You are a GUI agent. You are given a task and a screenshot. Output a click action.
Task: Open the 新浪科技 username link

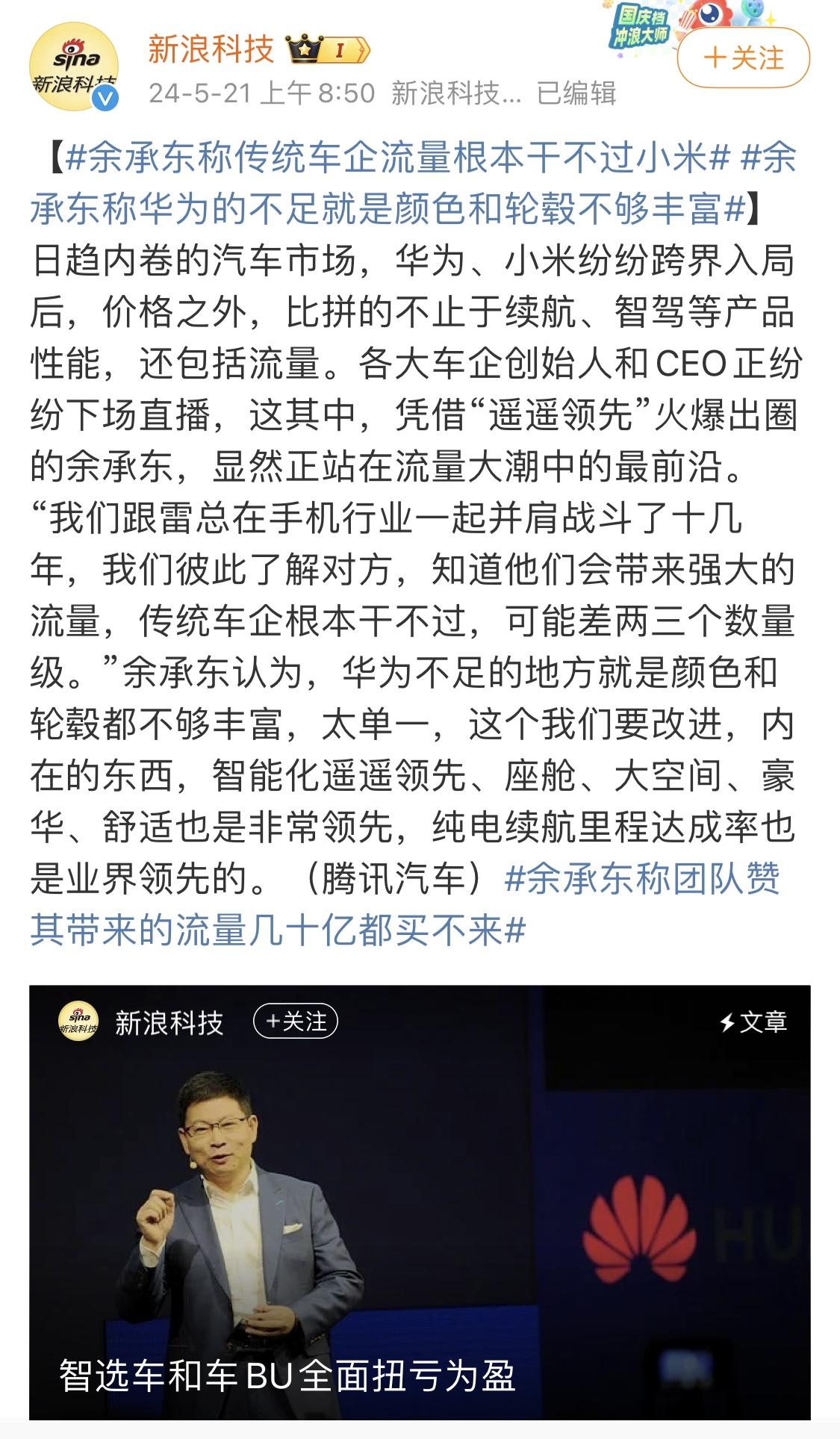pyautogui.click(x=211, y=49)
